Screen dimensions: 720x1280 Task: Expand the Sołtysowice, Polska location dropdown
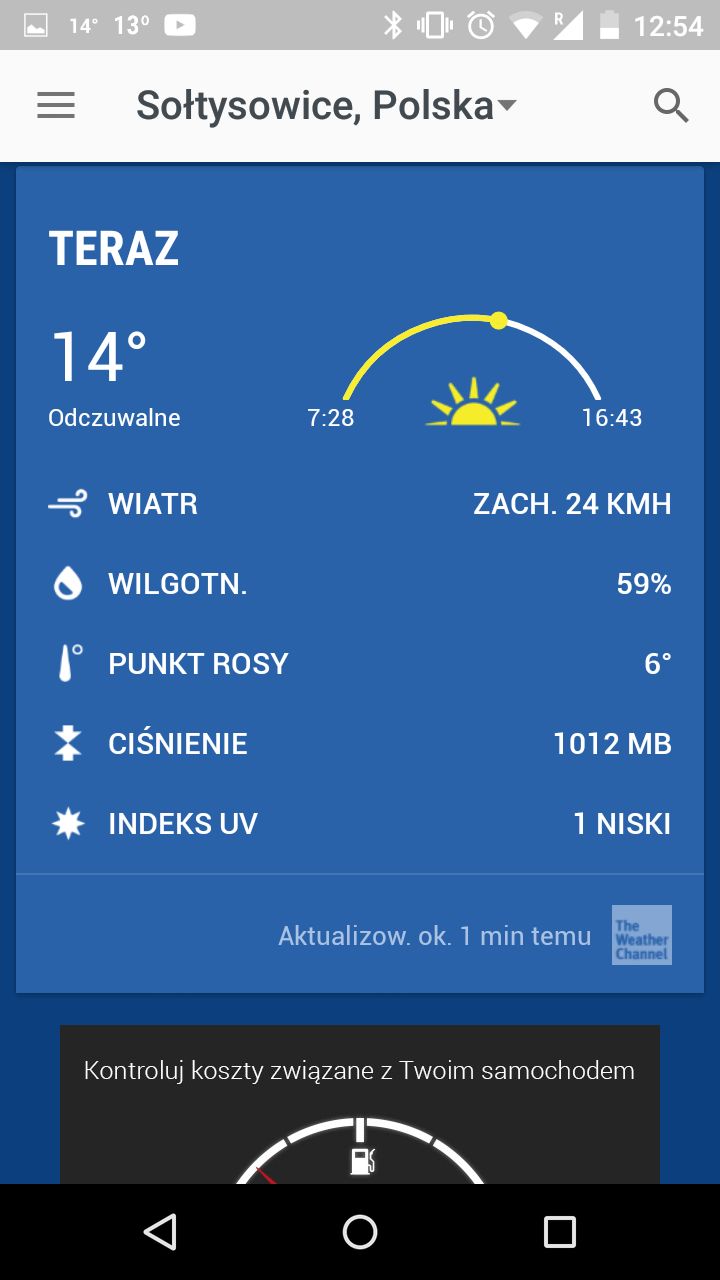pos(326,105)
